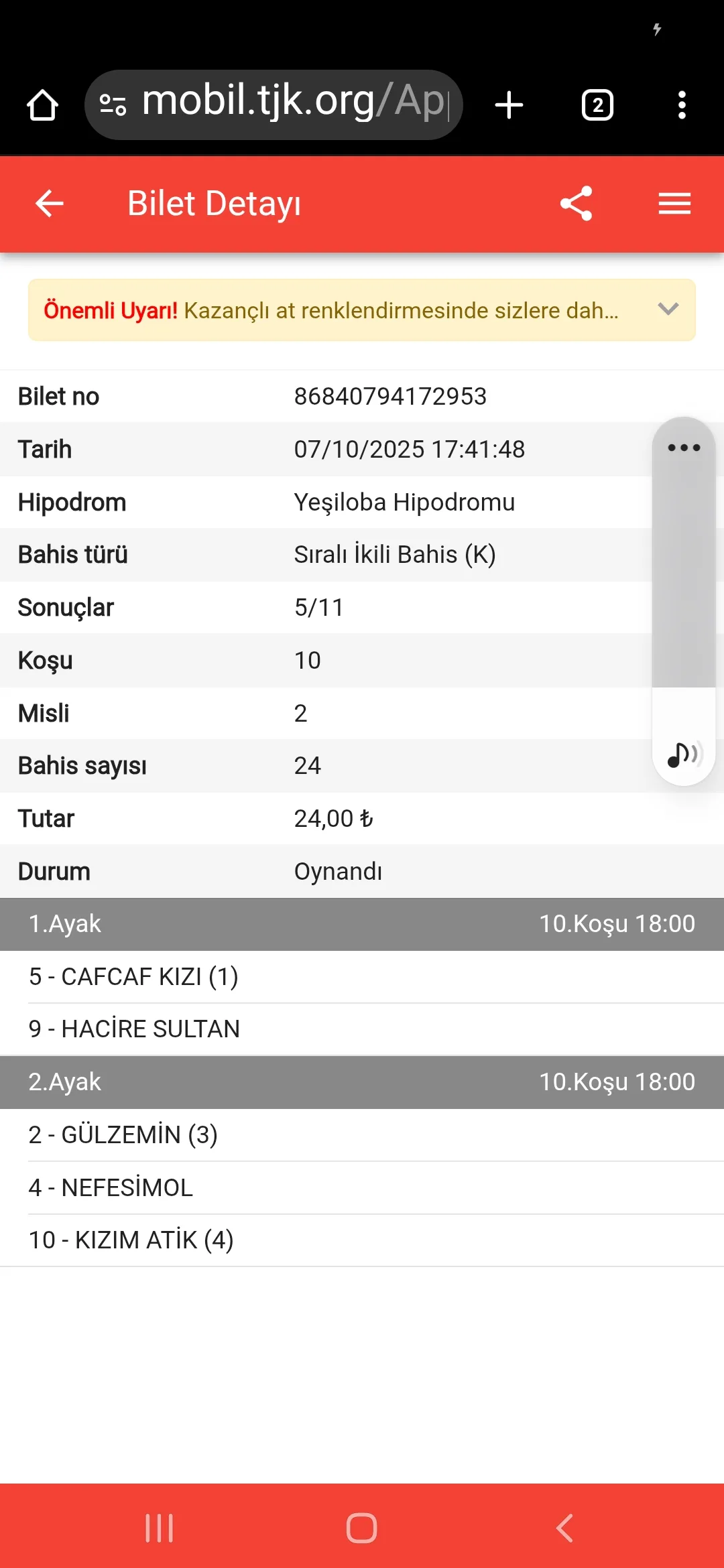
Task: Tap the browser home icon
Action: [x=42, y=105]
